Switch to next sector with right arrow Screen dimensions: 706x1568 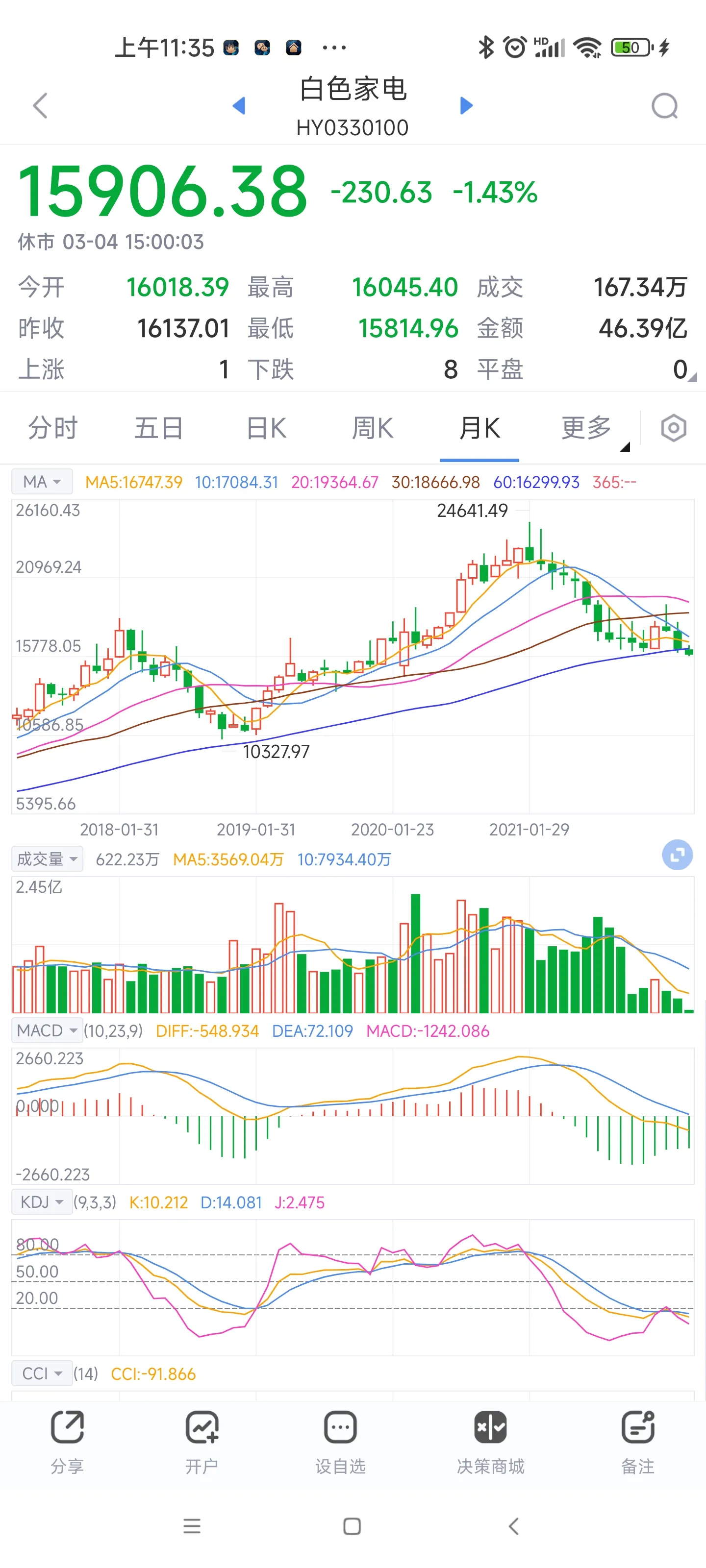pyautogui.click(x=466, y=106)
